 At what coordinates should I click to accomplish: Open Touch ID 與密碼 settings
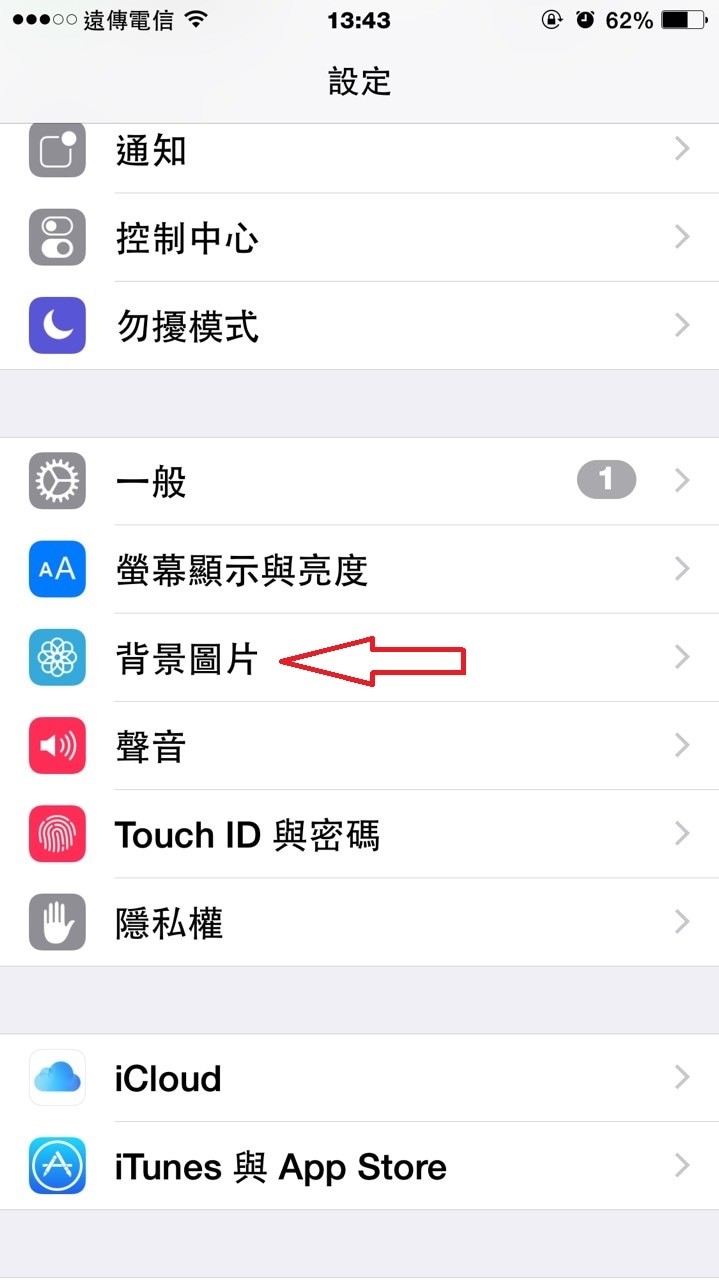click(359, 833)
